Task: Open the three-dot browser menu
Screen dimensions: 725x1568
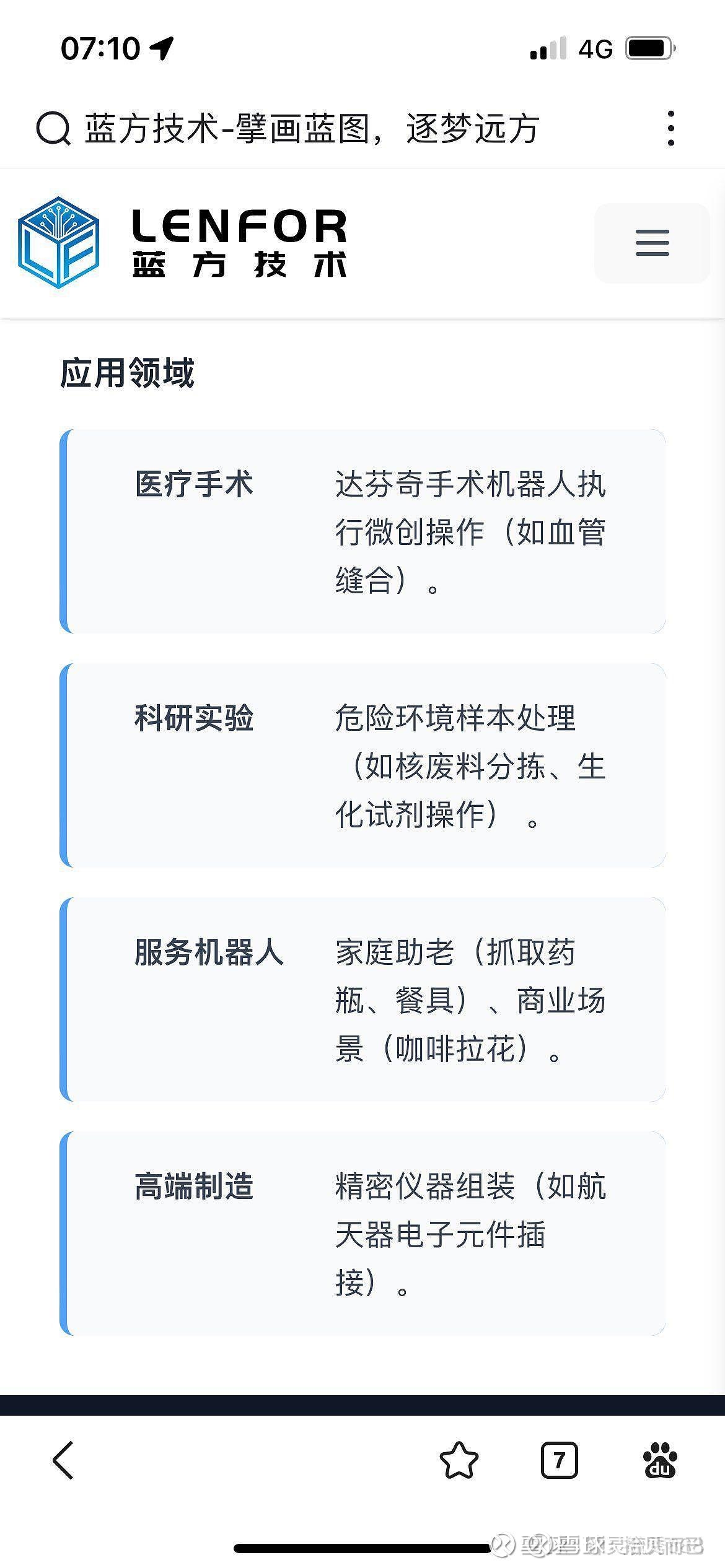Action: (x=671, y=129)
